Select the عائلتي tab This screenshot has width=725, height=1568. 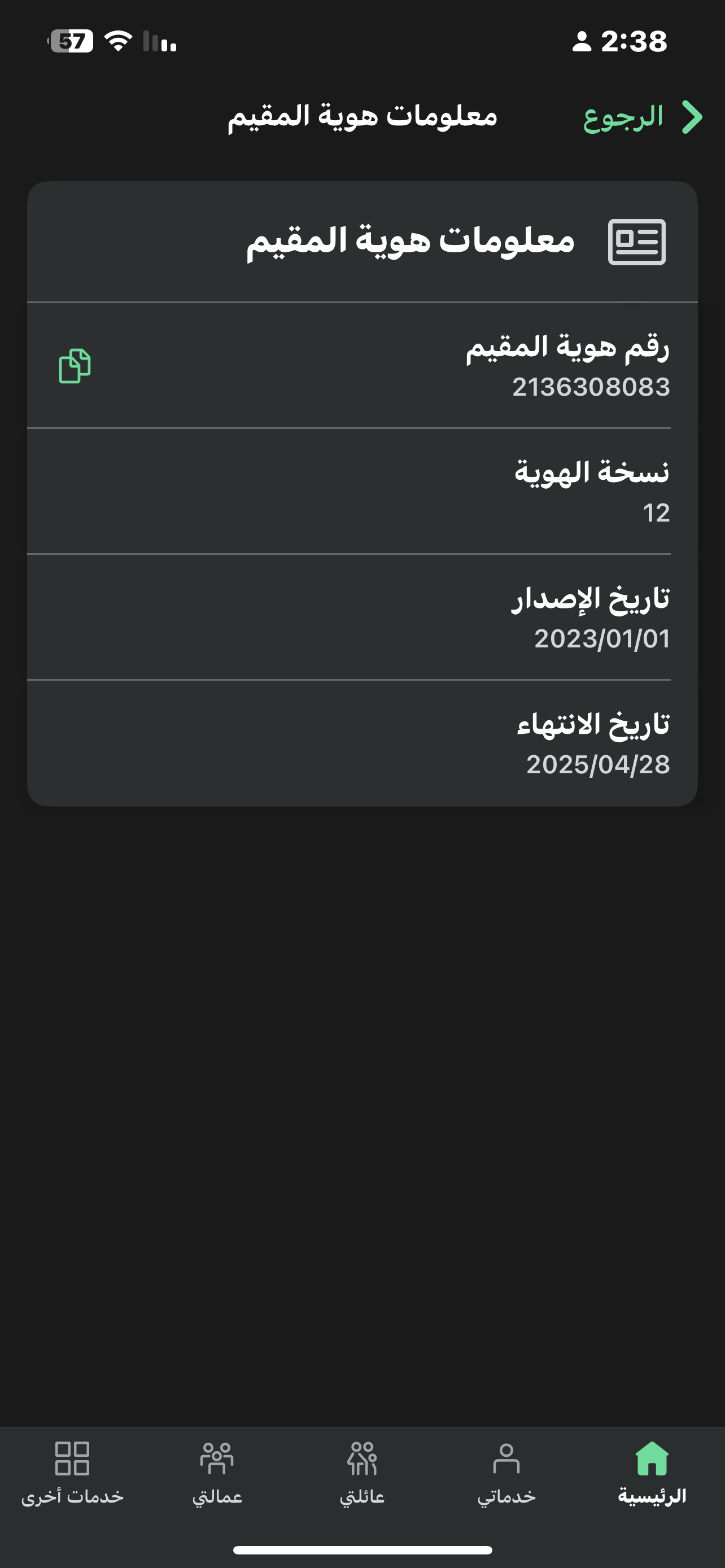tap(362, 1473)
